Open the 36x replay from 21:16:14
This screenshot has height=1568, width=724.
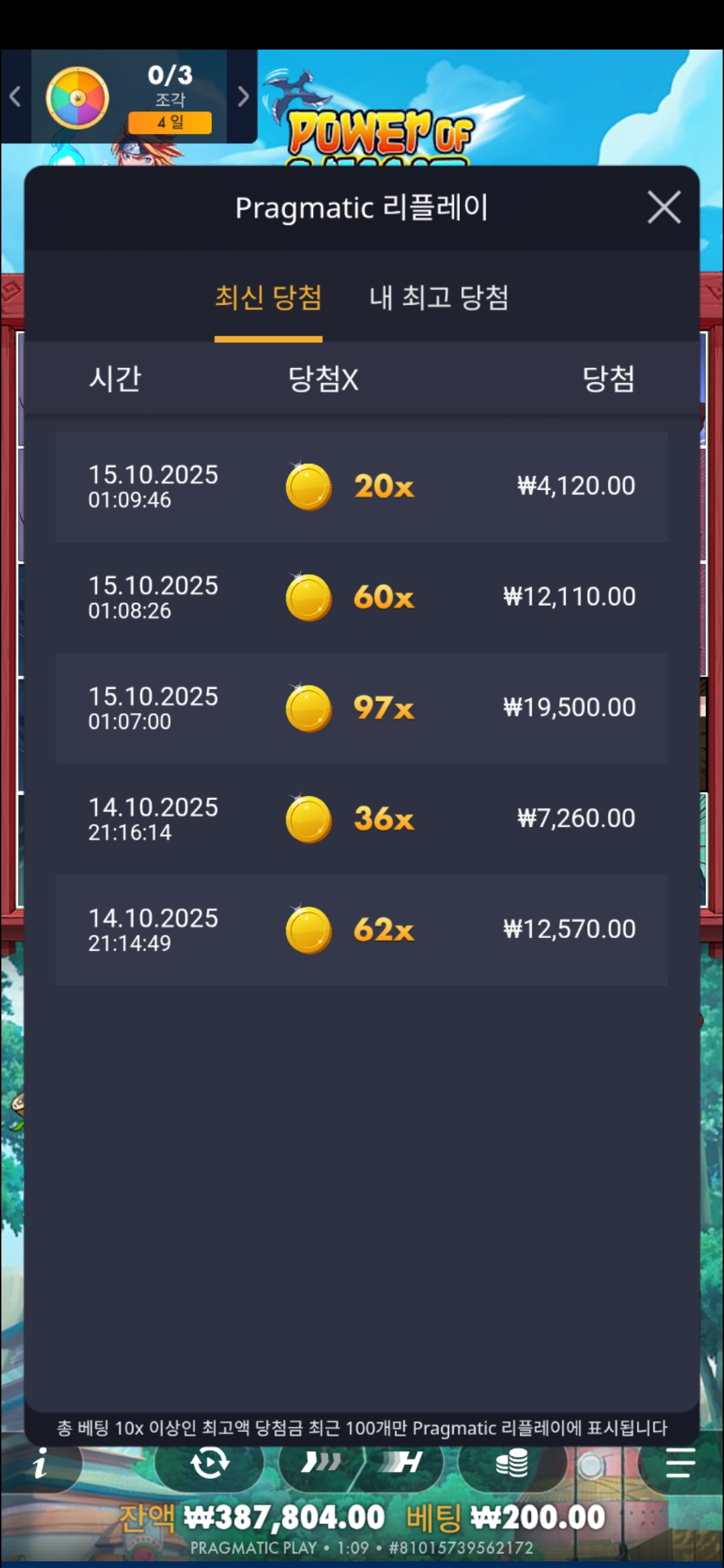361,819
